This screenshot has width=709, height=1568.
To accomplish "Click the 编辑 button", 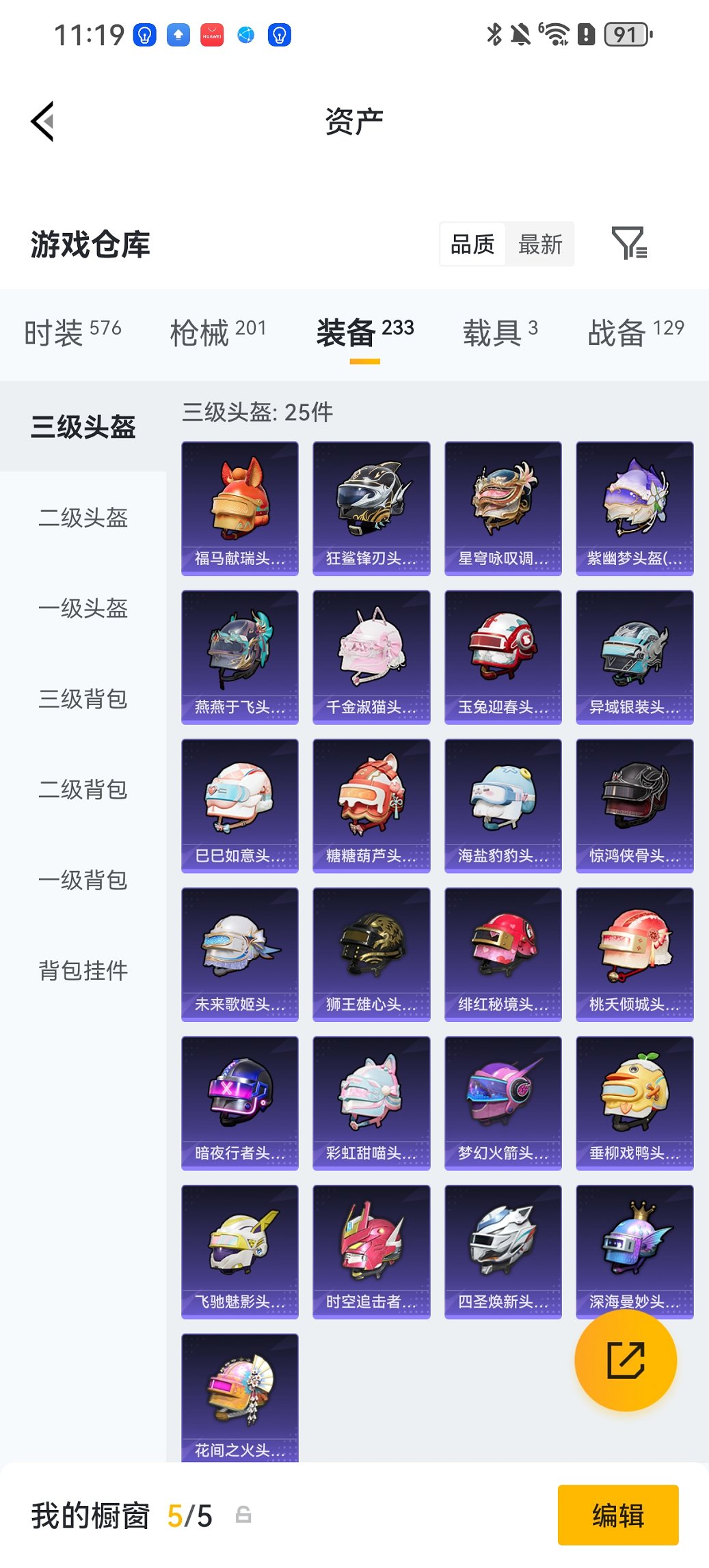I will 618,1515.
